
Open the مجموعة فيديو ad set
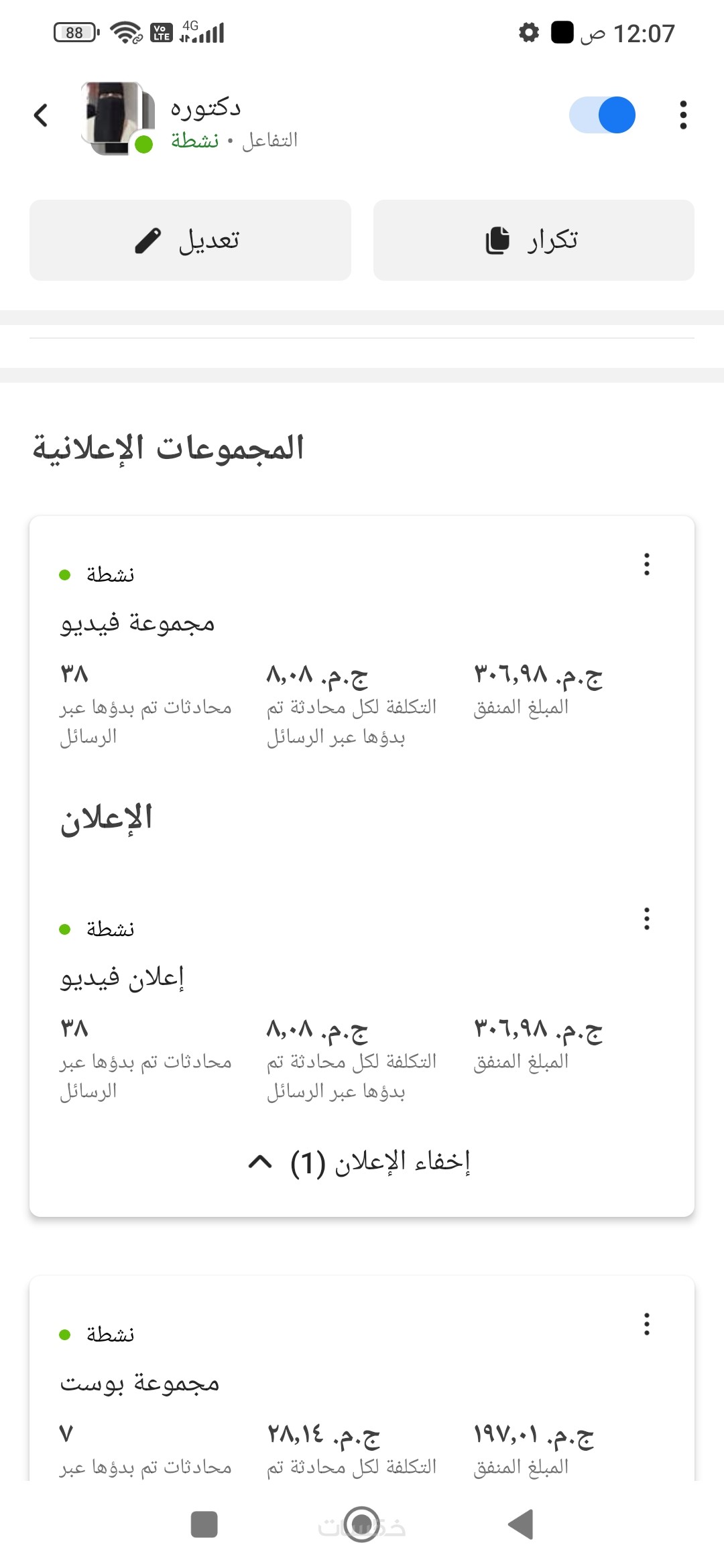138,623
